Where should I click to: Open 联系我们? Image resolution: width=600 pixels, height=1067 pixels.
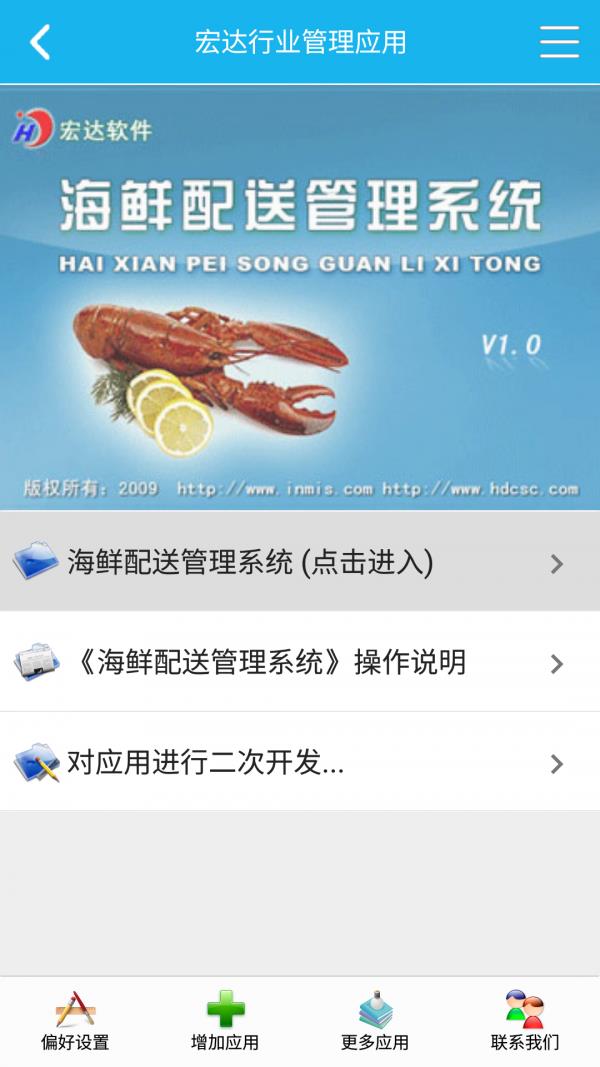pyautogui.click(x=525, y=1021)
